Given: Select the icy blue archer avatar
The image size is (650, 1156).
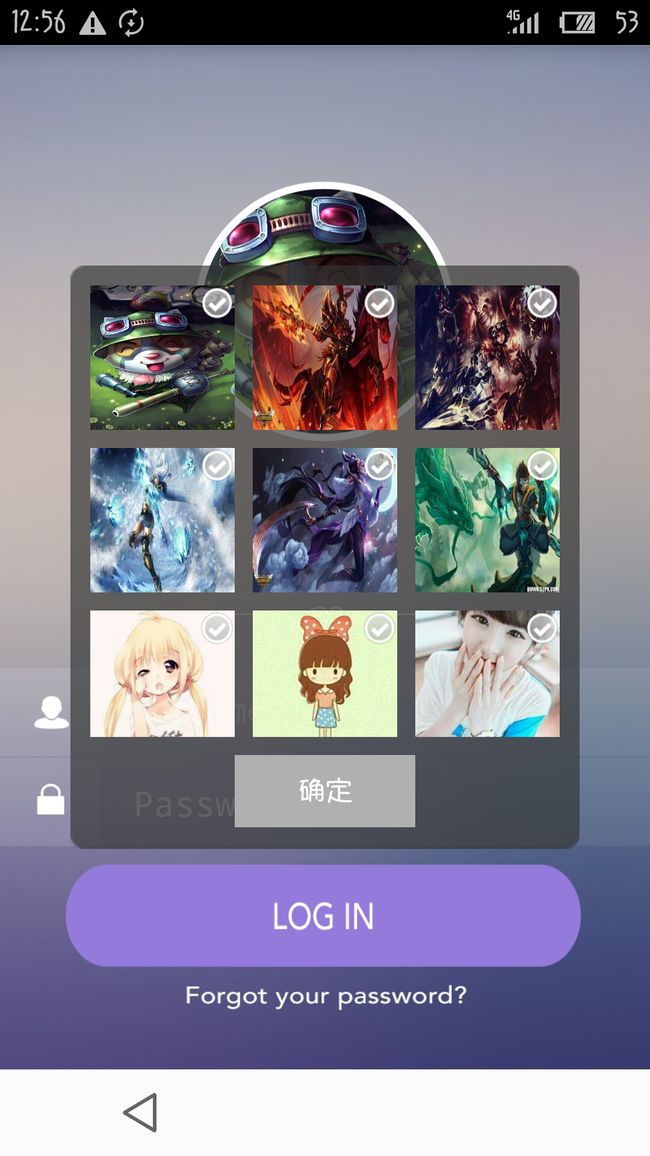Looking at the screenshot, I should (162, 520).
